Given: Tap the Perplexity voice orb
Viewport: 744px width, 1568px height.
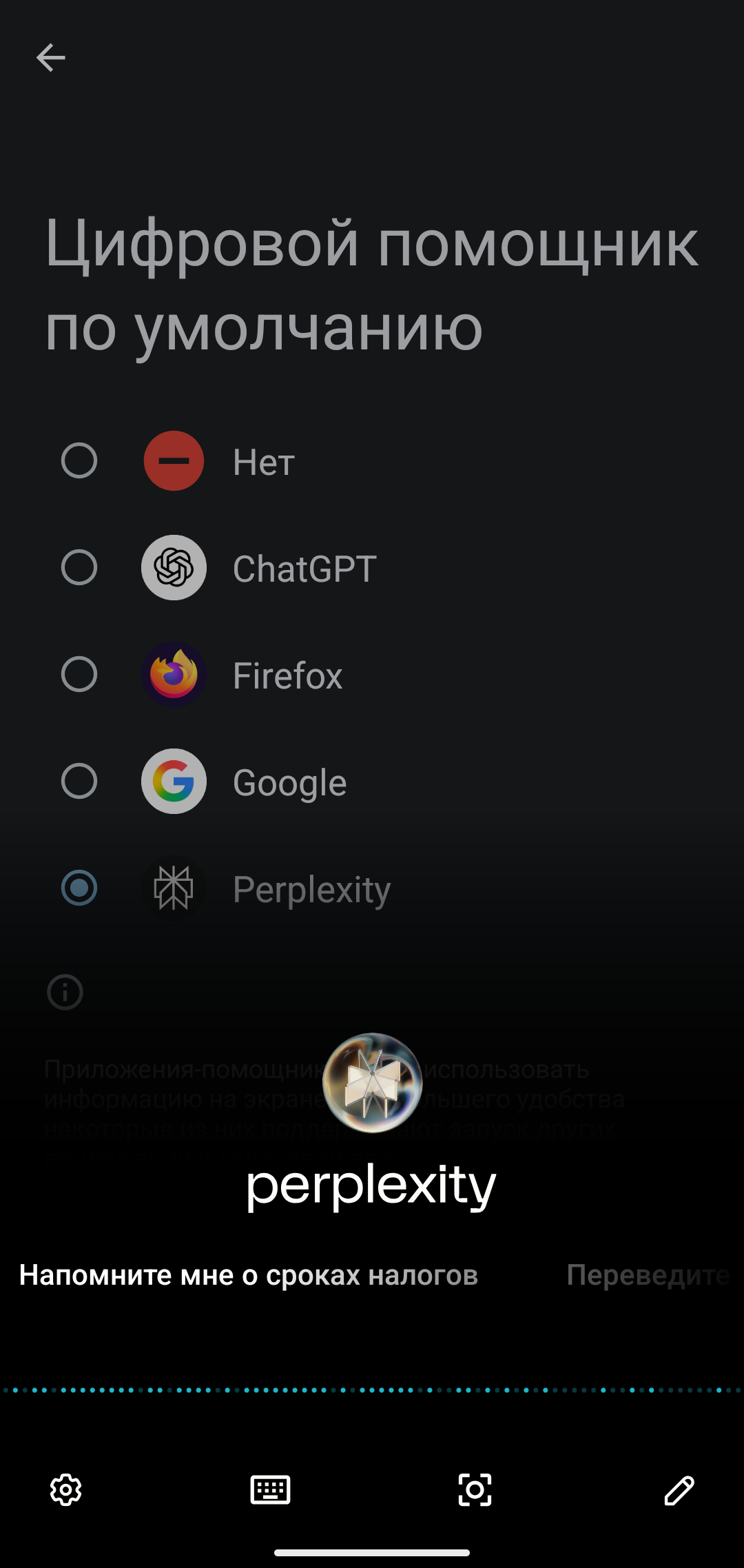Looking at the screenshot, I should point(372,1083).
